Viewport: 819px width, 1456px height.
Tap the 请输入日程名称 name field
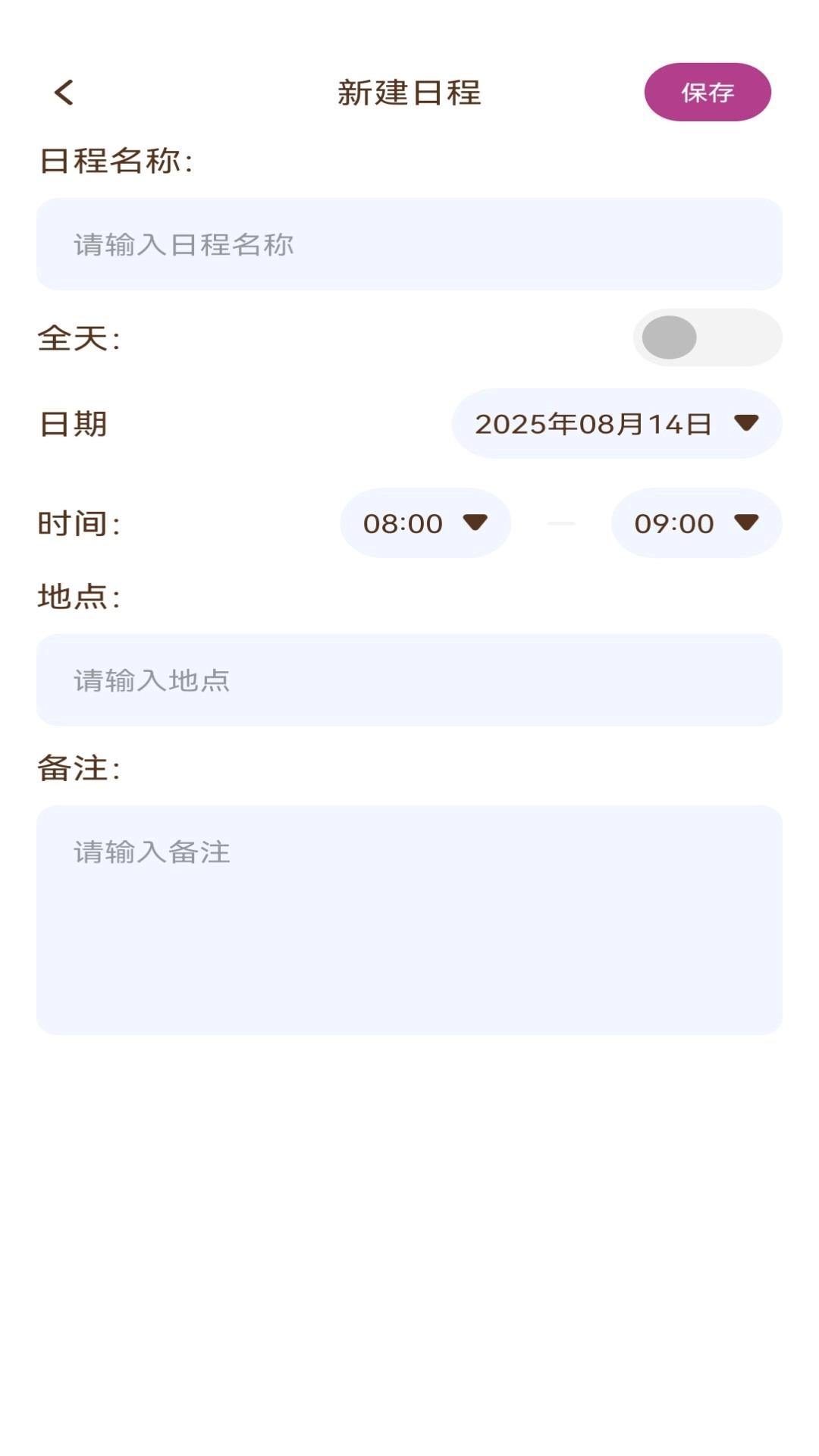[409, 244]
